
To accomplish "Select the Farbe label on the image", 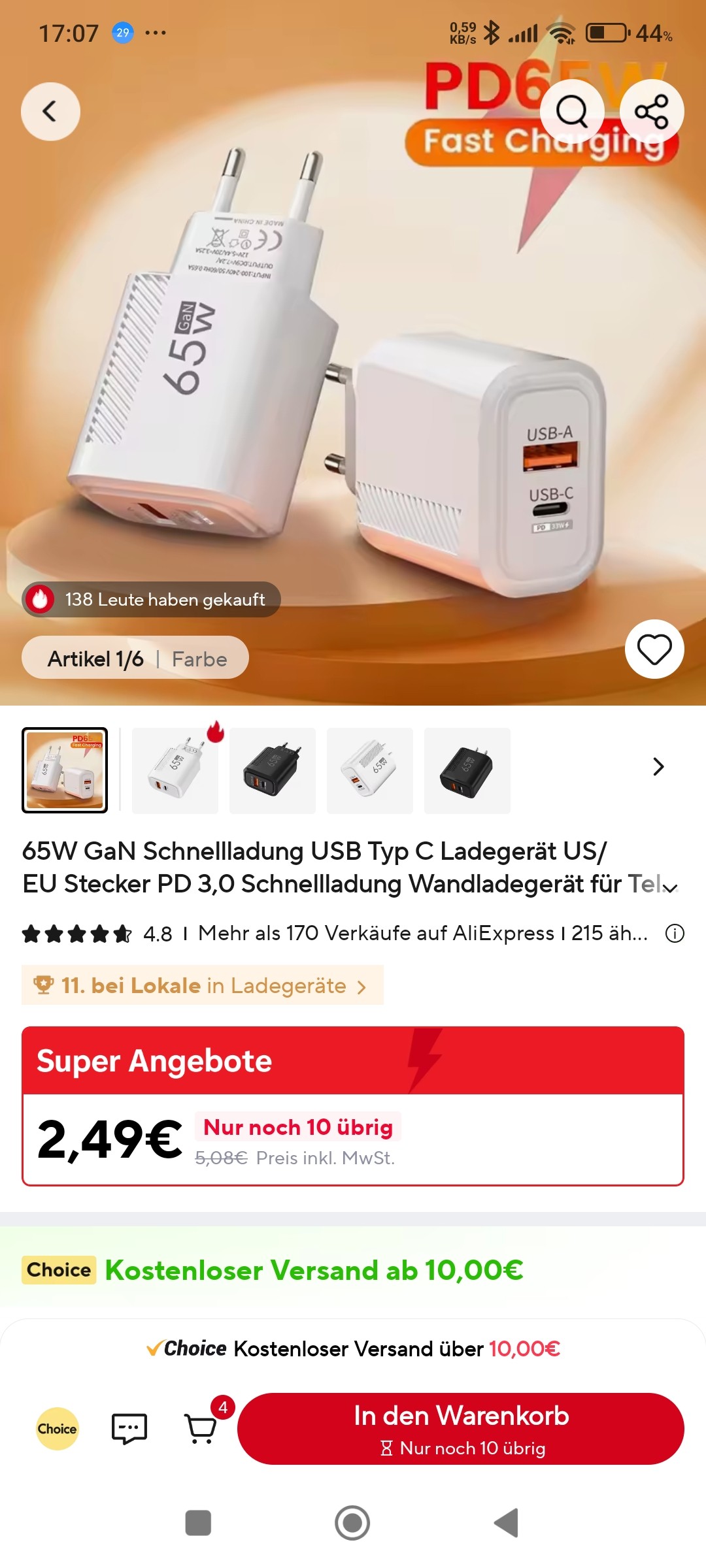I will (x=199, y=659).
